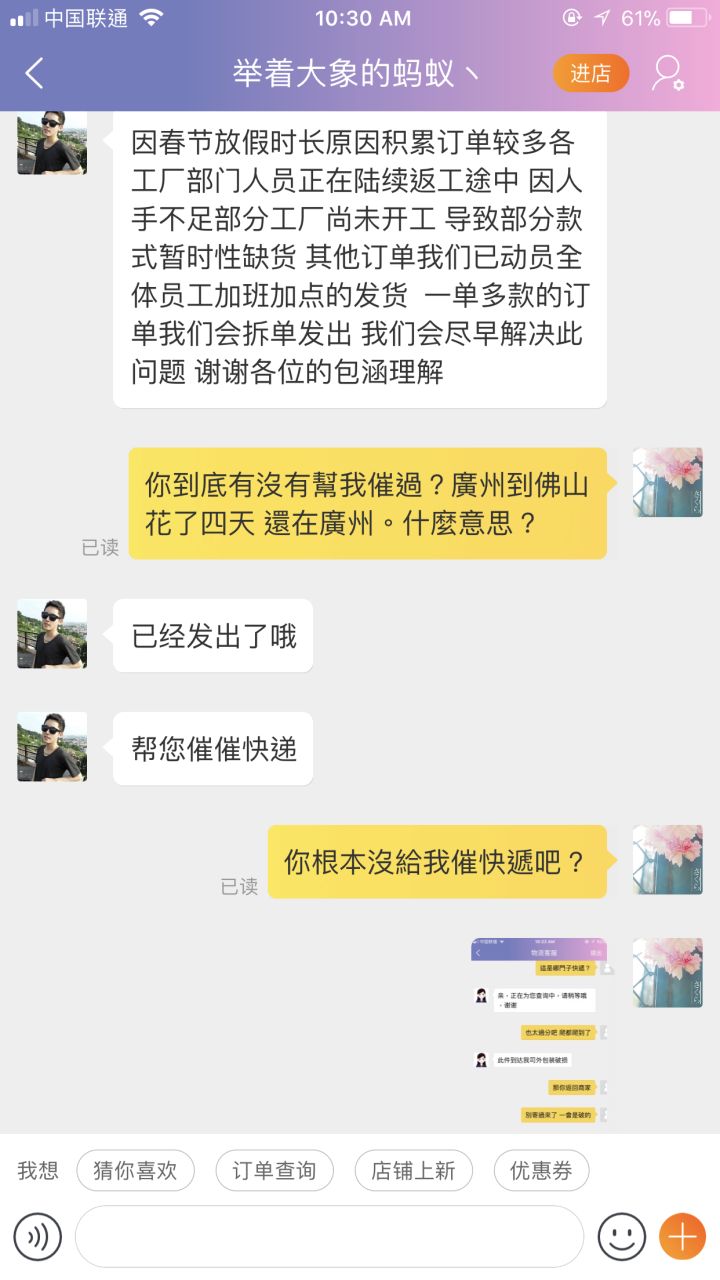
Task: Open the 优惠券 coupons chip
Action: [541, 1170]
